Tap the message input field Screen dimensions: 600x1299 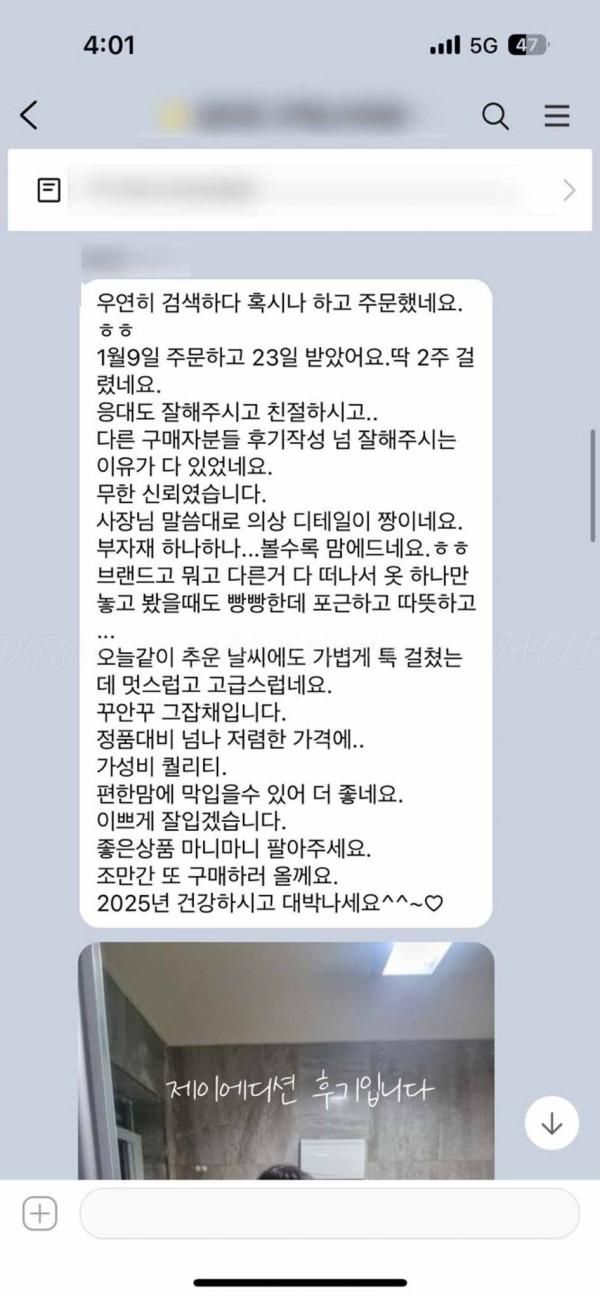329,1214
